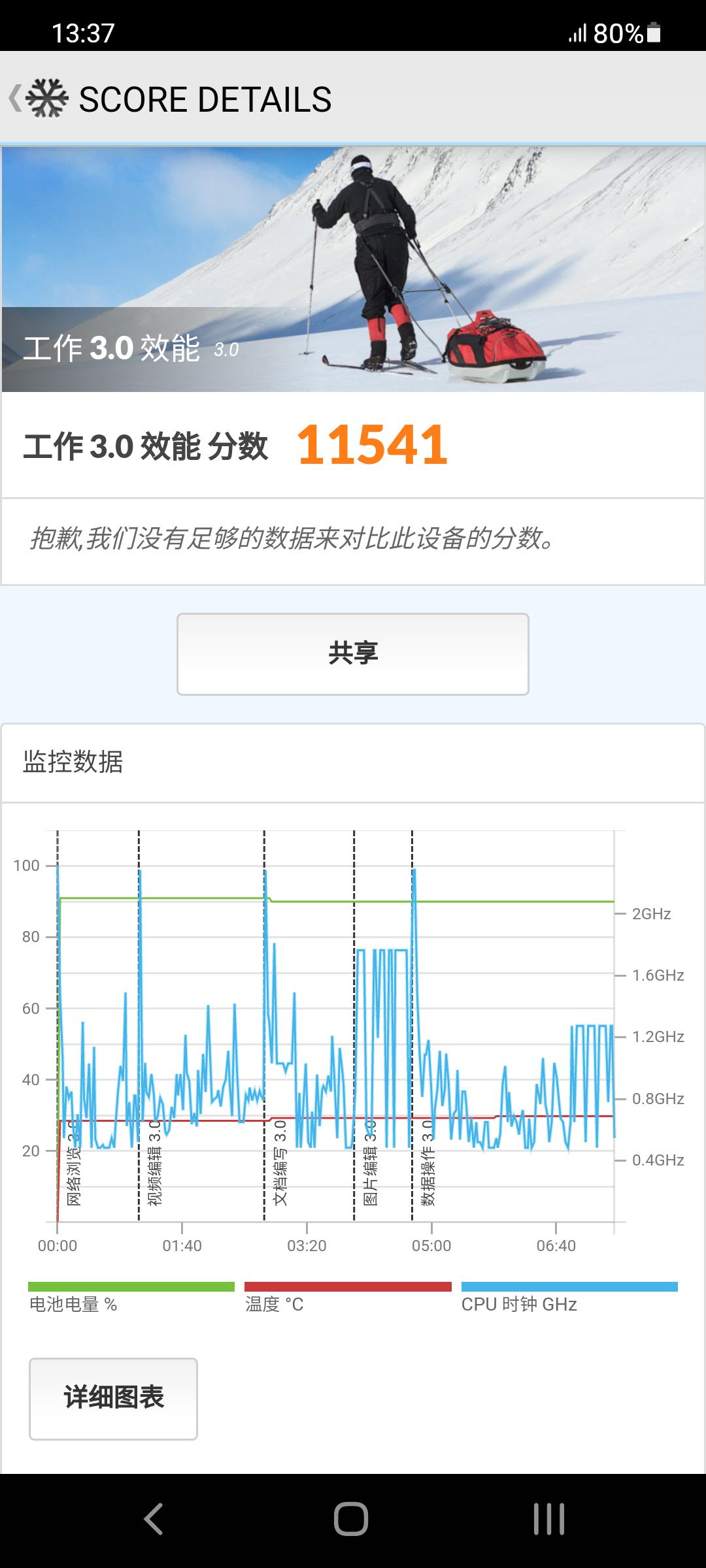The width and height of the screenshot is (706, 1568).
Task: Tap the 共享 share button
Action: click(x=353, y=654)
